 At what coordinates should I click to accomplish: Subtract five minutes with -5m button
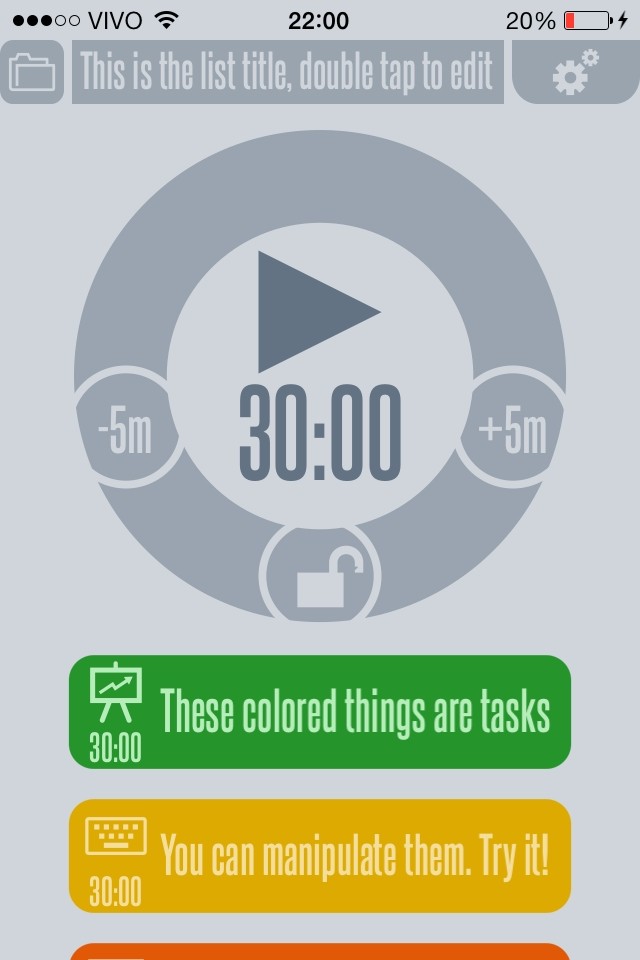[x=126, y=432]
